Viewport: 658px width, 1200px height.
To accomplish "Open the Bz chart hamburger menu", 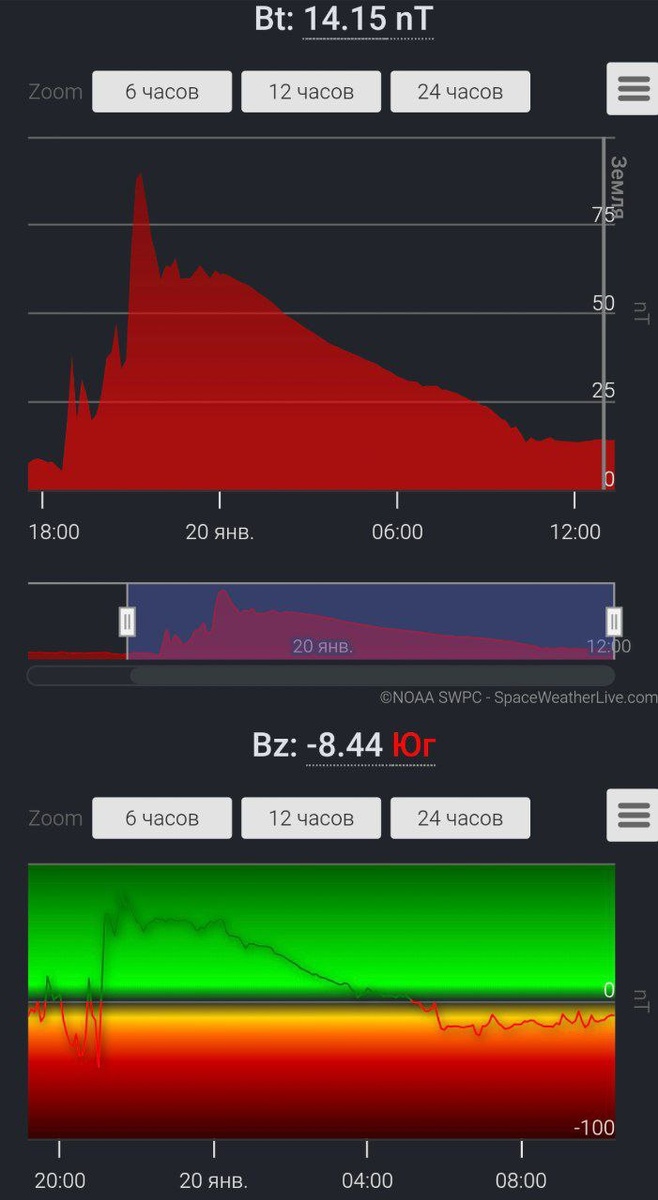I will click(633, 815).
